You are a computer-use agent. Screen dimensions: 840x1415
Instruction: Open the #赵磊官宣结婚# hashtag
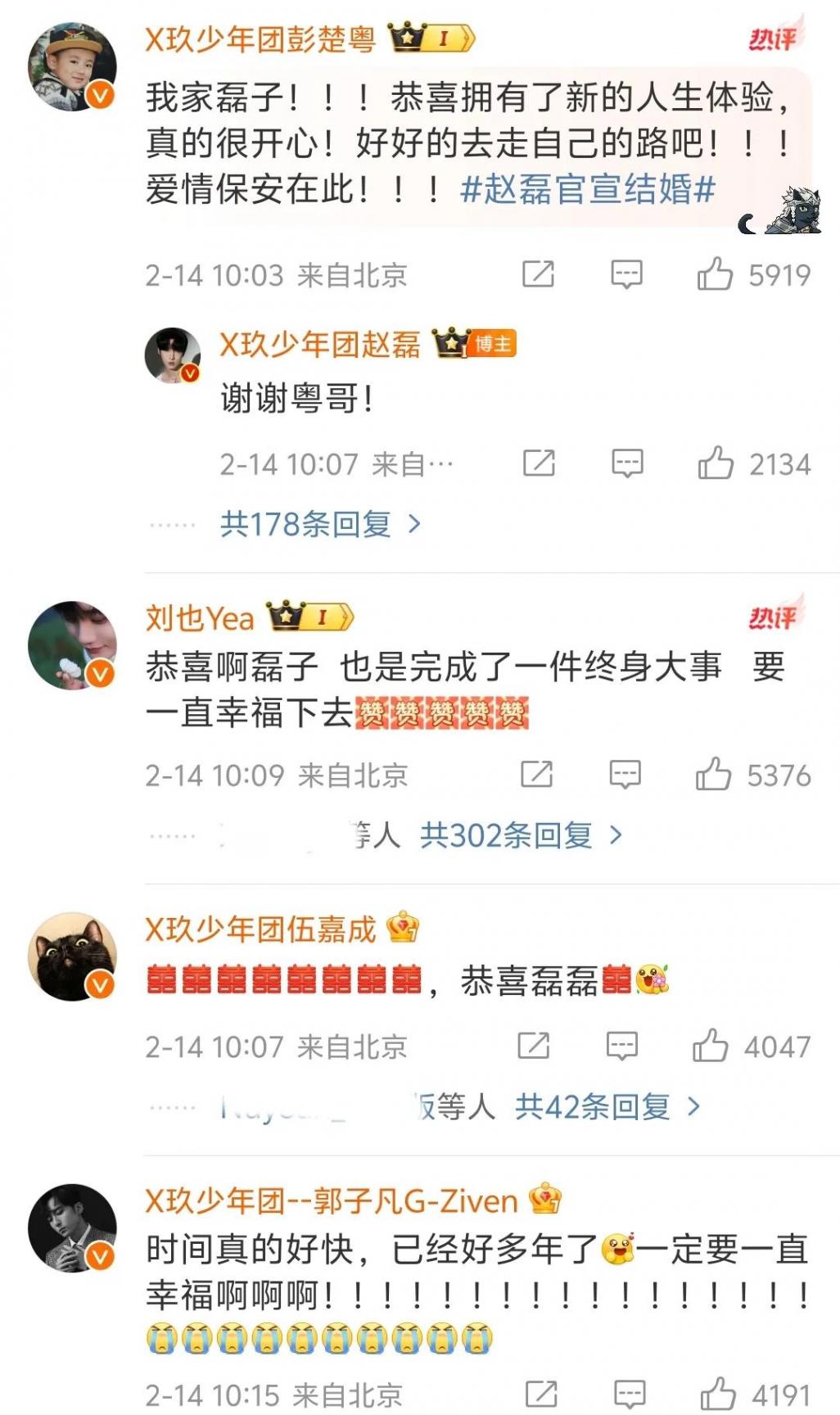point(588,190)
